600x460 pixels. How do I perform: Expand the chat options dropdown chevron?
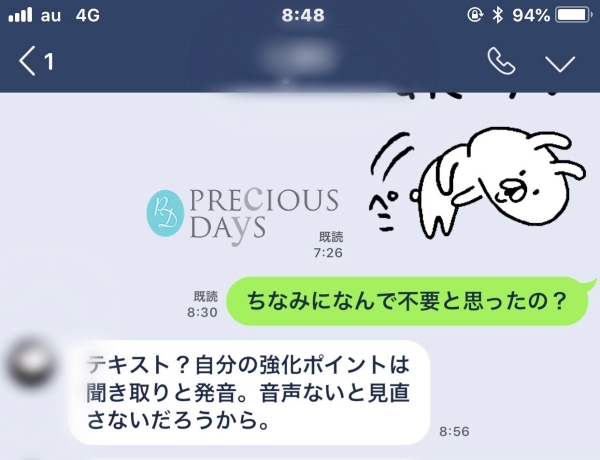[x=560, y=62]
